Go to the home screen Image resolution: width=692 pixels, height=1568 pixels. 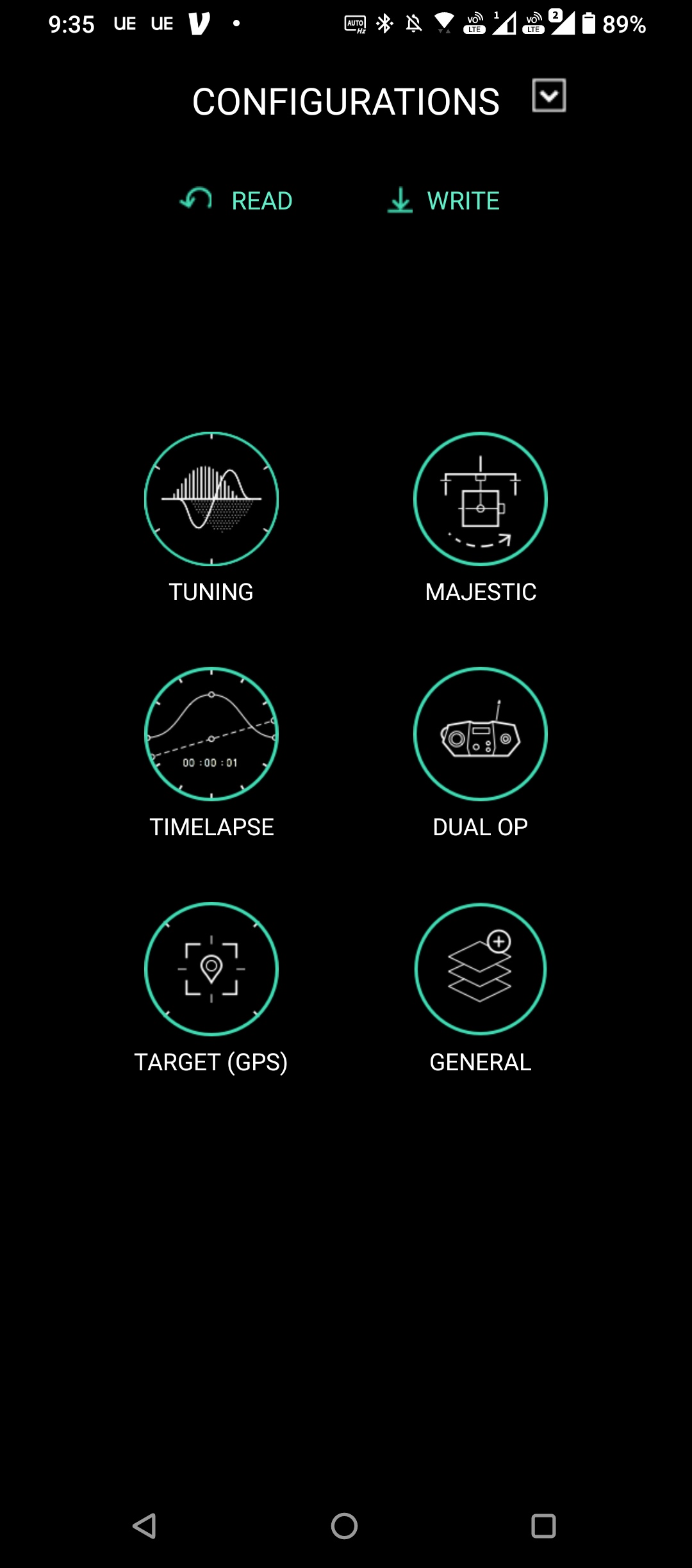coord(345,1526)
